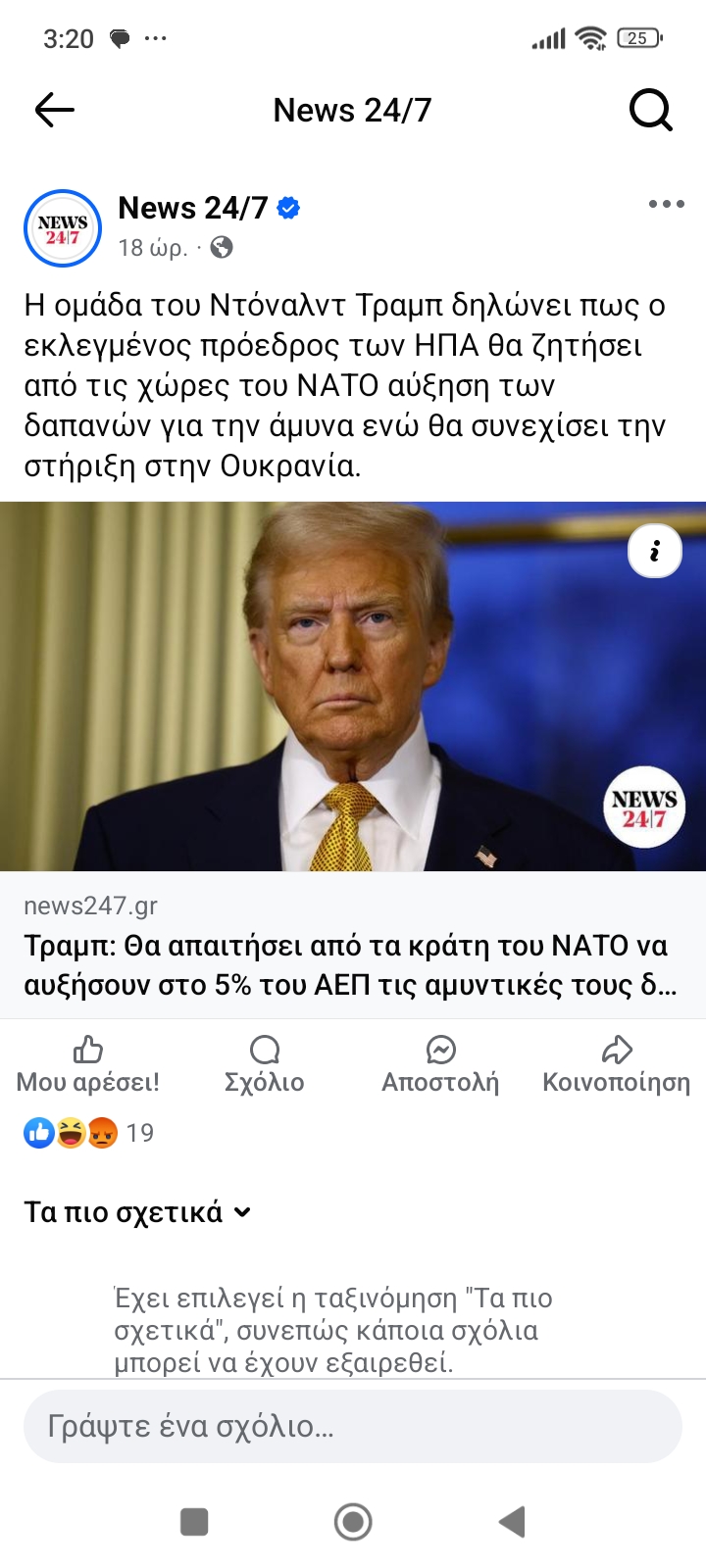Send the post via Αποστολή
706x1568 pixels.
(440, 1065)
